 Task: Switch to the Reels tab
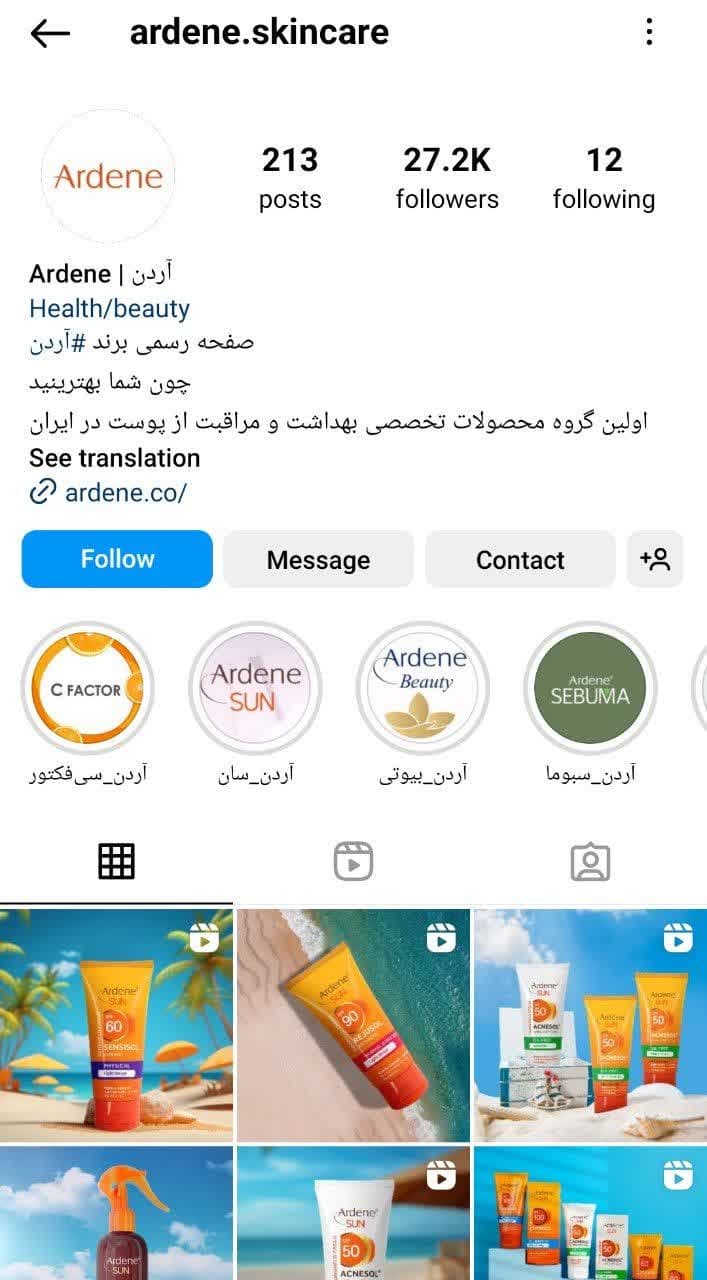(x=353, y=861)
